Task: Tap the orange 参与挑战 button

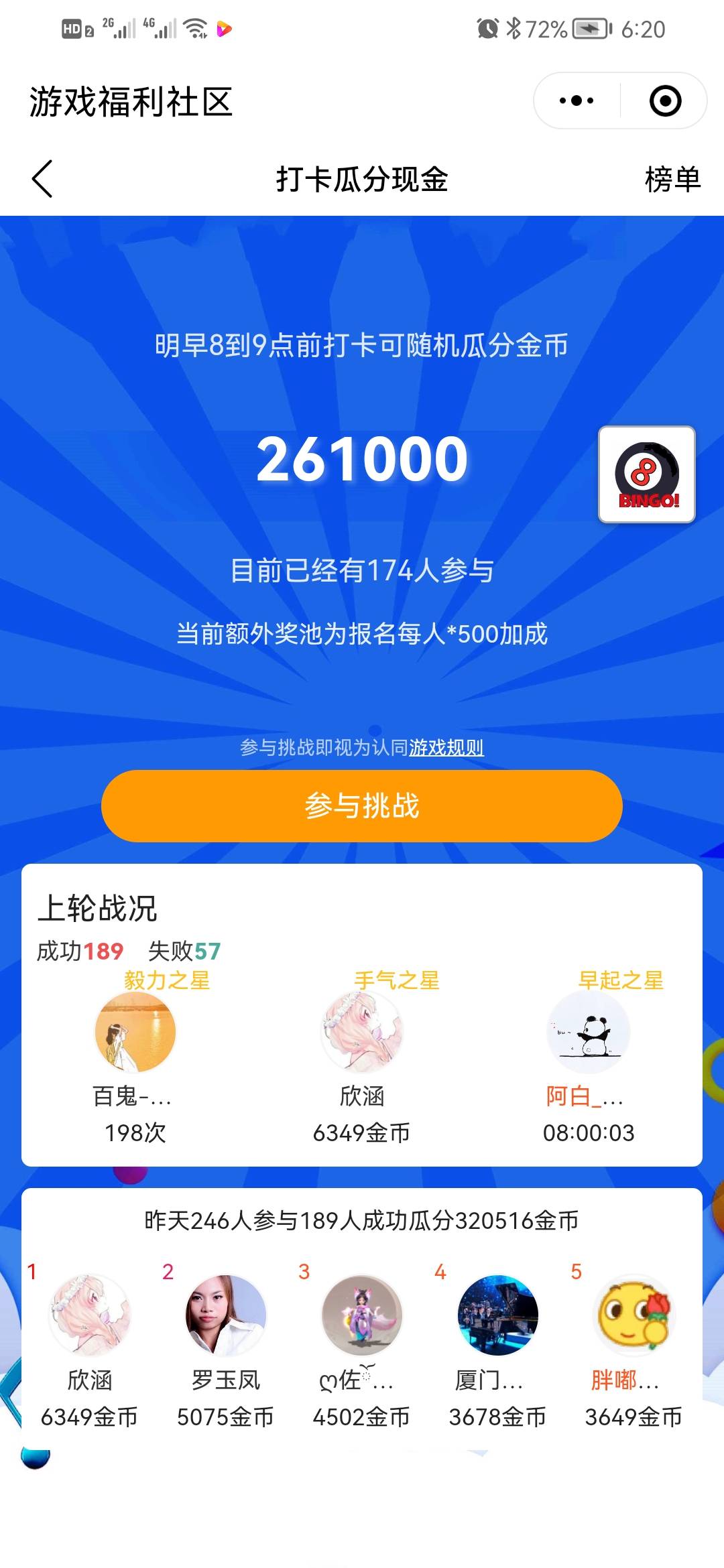Action: (x=362, y=805)
